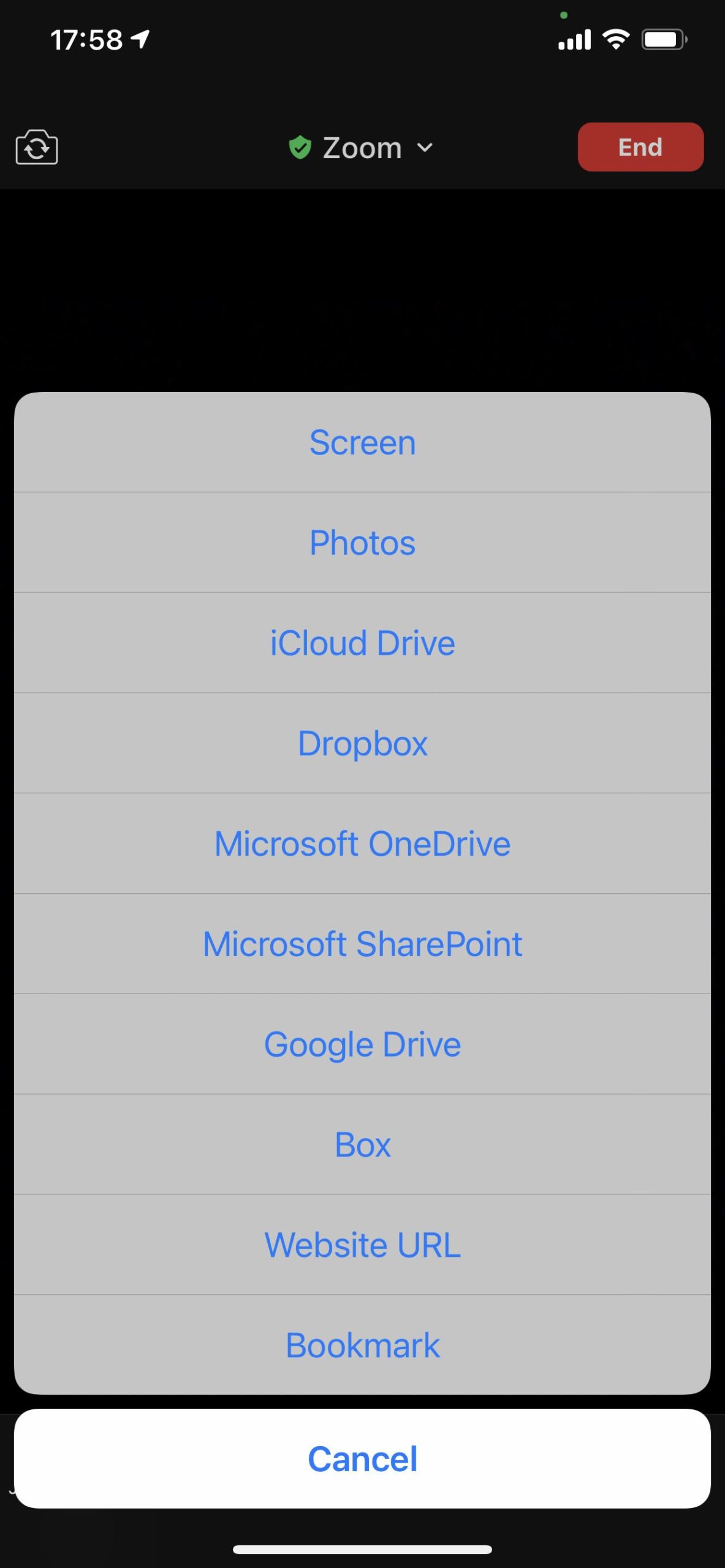Switch camera with the flip icon
725x1568 pixels.
(x=37, y=148)
